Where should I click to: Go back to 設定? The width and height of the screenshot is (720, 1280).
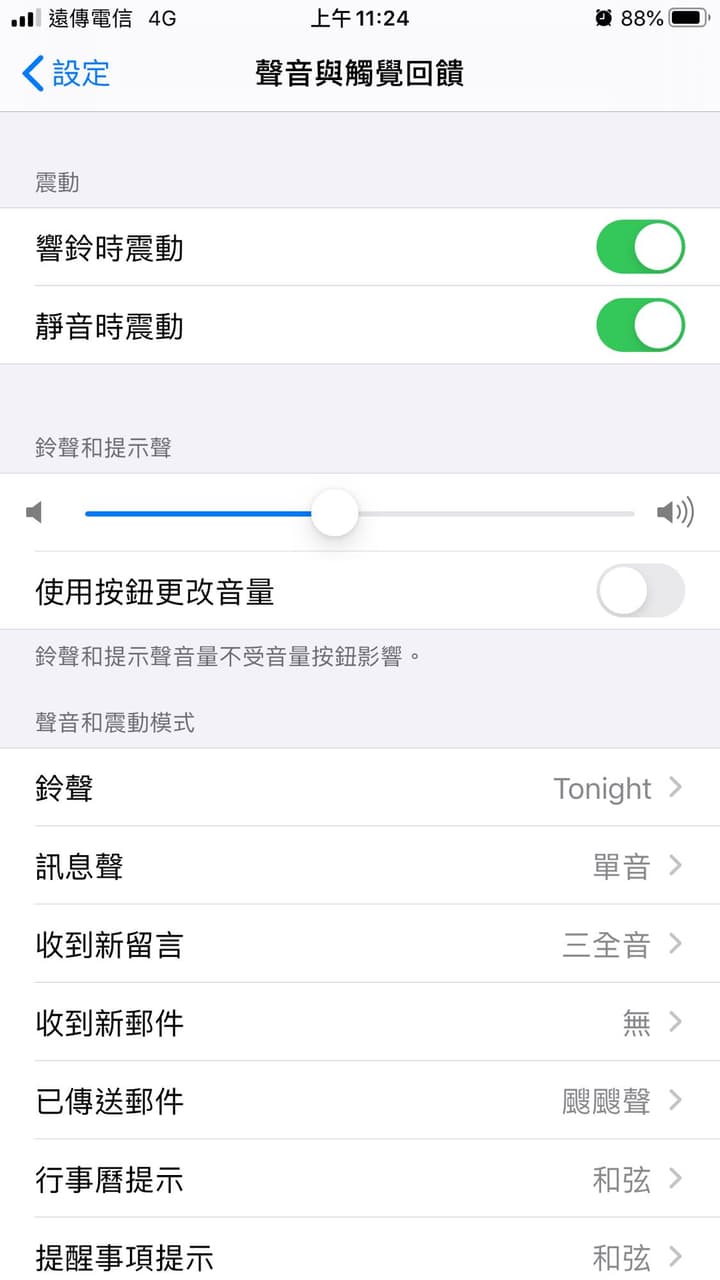click(66, 73)
